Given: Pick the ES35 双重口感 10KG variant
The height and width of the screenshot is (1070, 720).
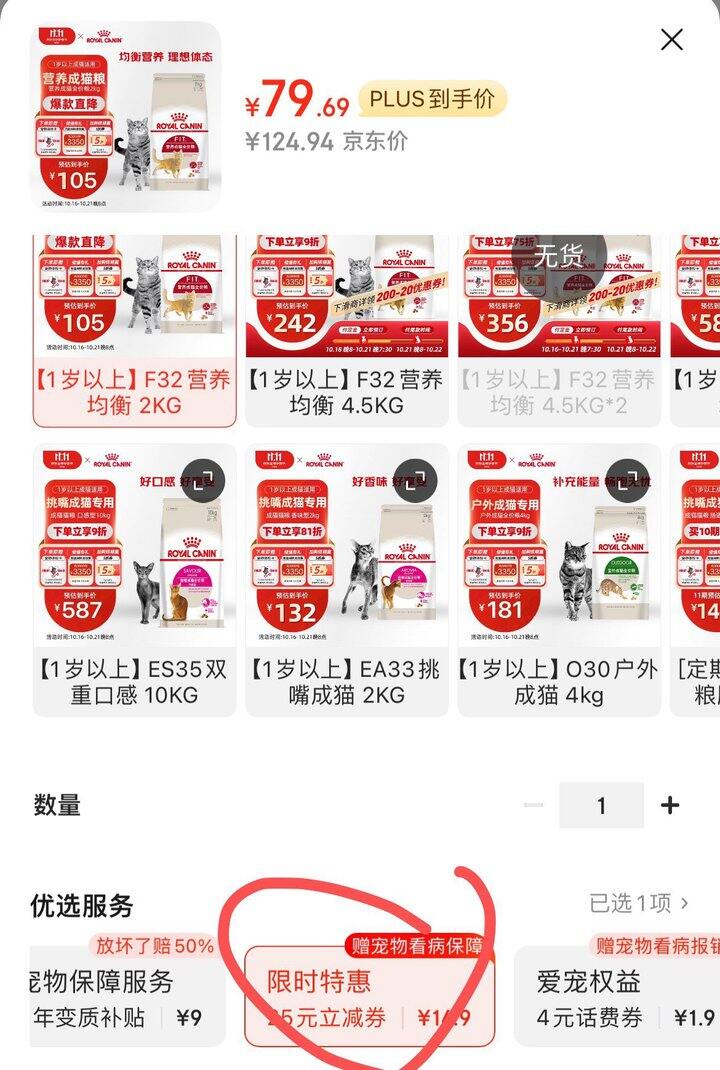Looking at the screenshot, I should 135,580.
